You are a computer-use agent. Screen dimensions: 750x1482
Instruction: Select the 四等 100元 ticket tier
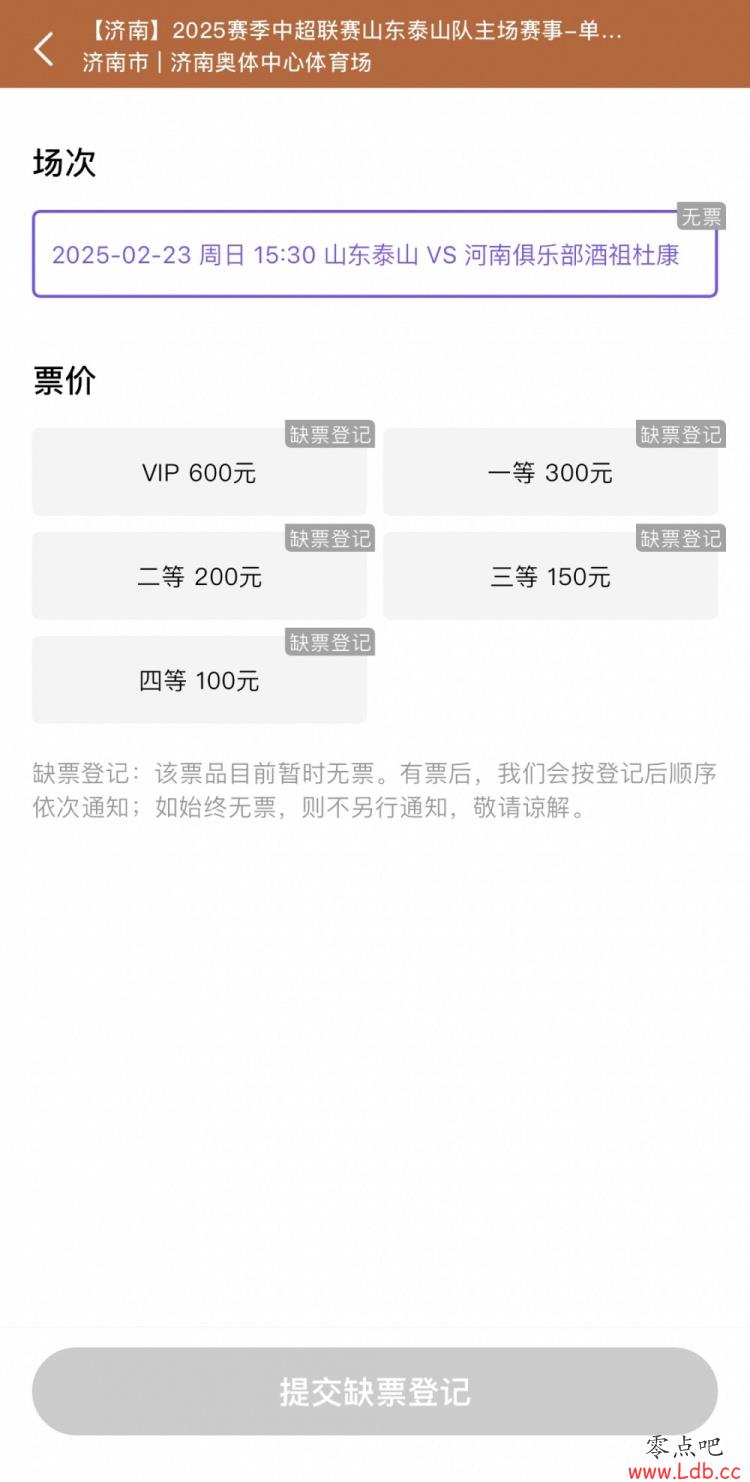point(199,680)
